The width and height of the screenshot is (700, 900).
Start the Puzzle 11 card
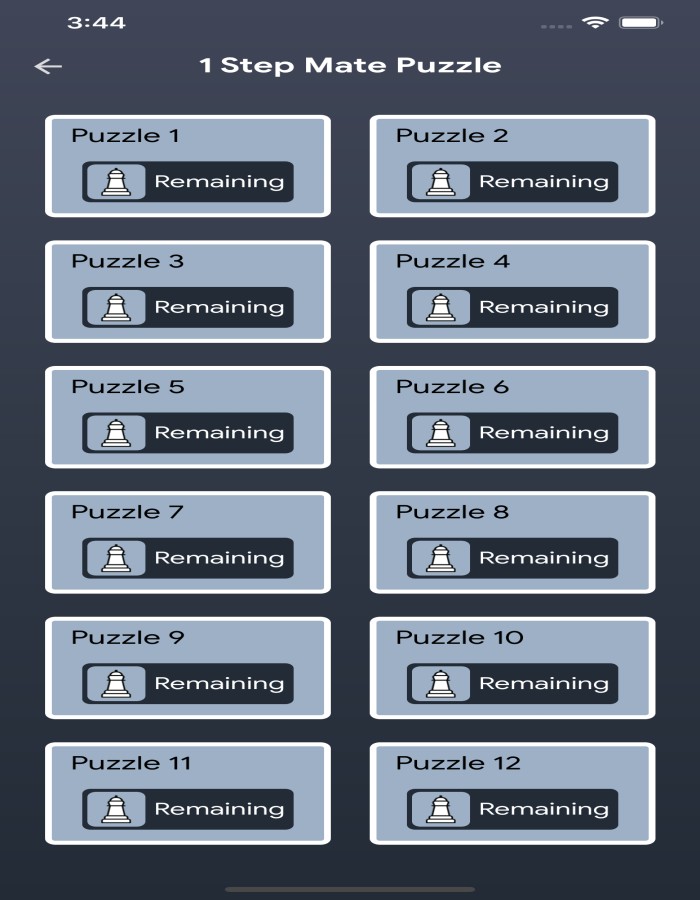pos(188,793)
